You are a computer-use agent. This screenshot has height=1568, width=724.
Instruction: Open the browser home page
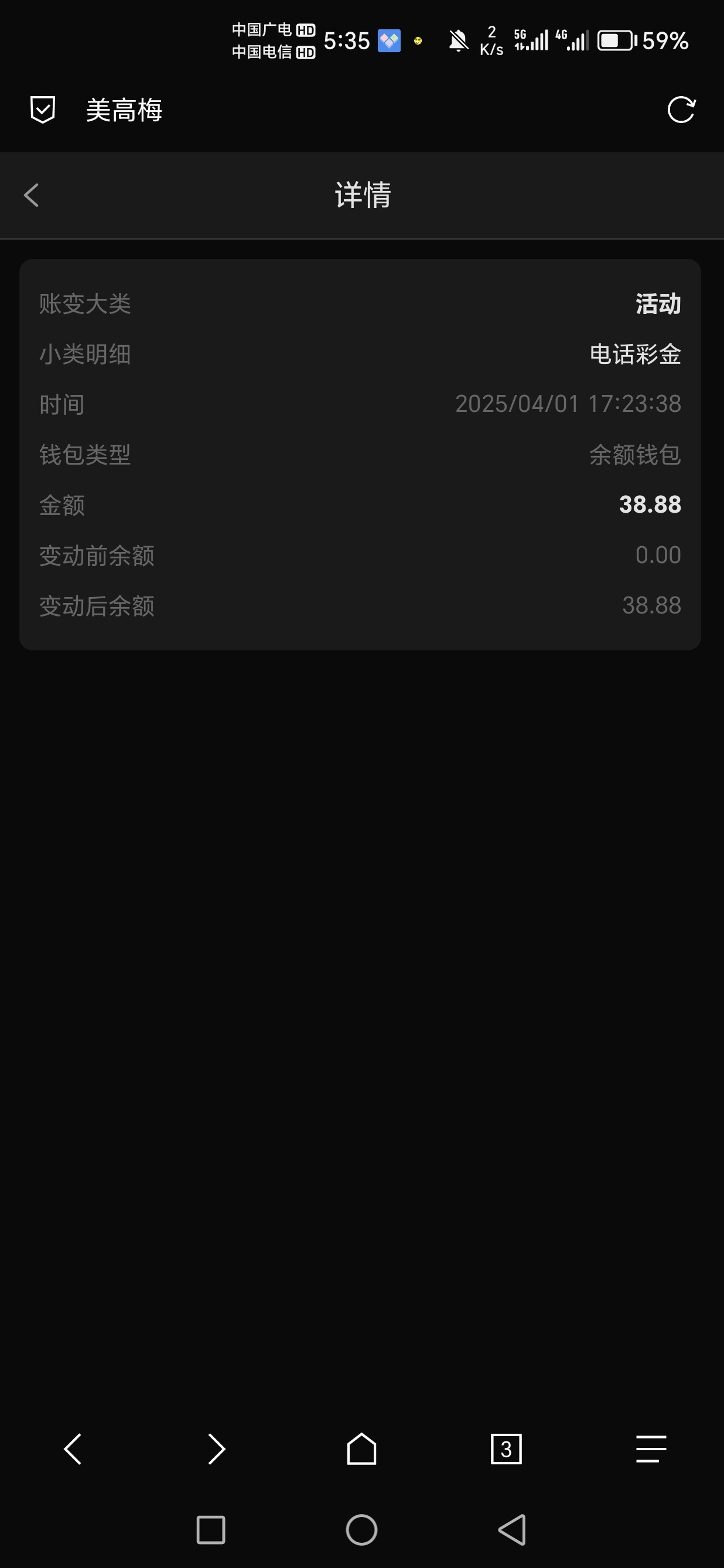361,1448
